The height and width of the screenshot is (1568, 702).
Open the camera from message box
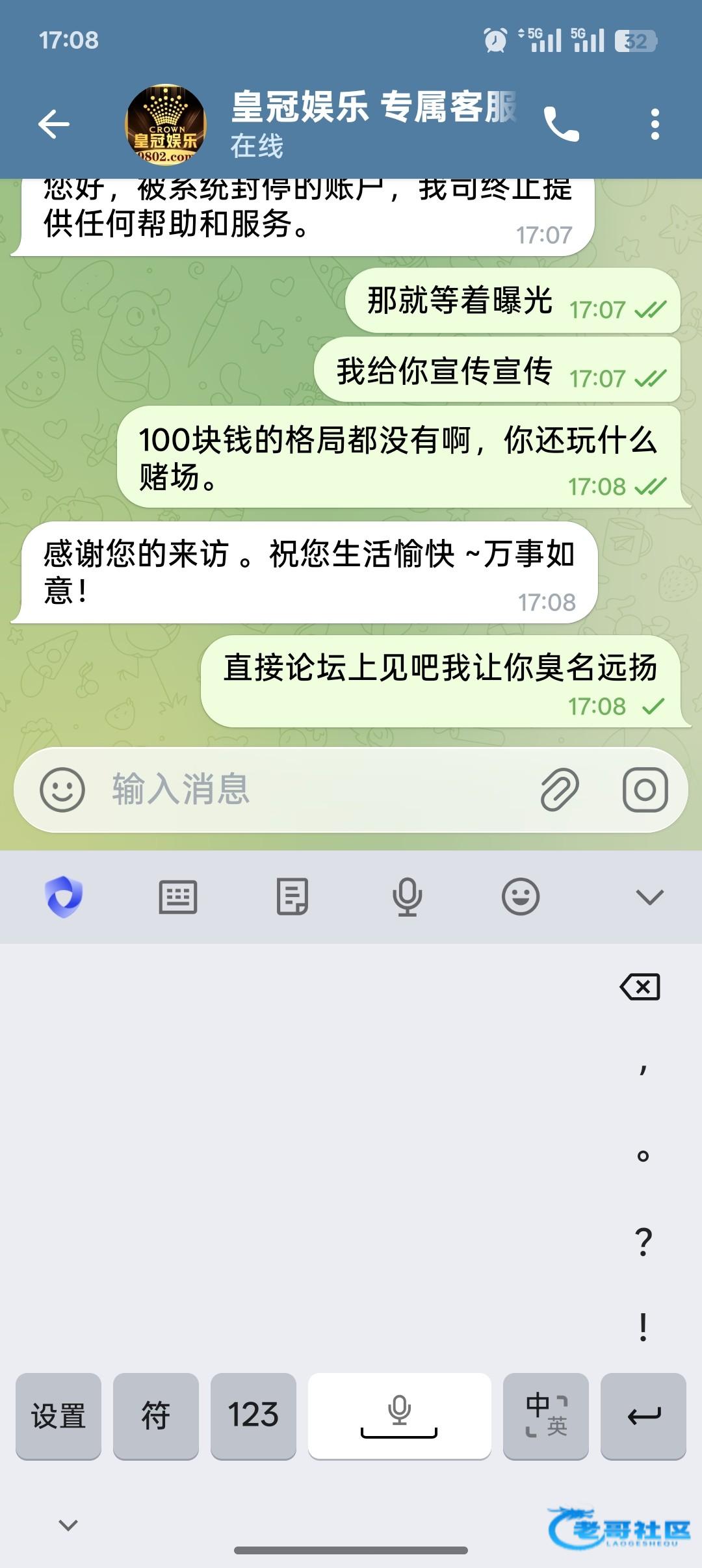tap(645, 790)
